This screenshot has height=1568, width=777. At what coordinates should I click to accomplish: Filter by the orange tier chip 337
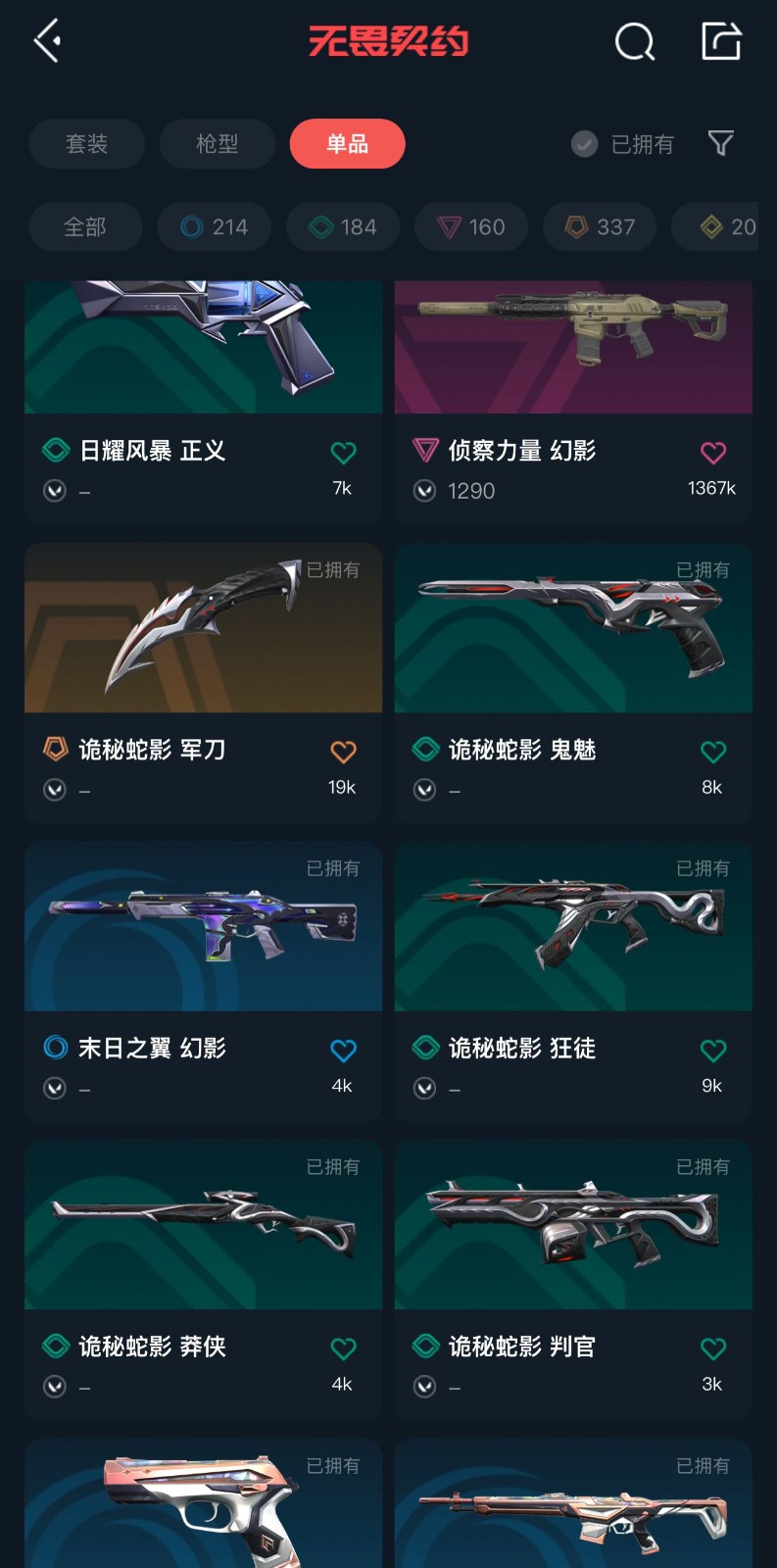pos(600,227)
